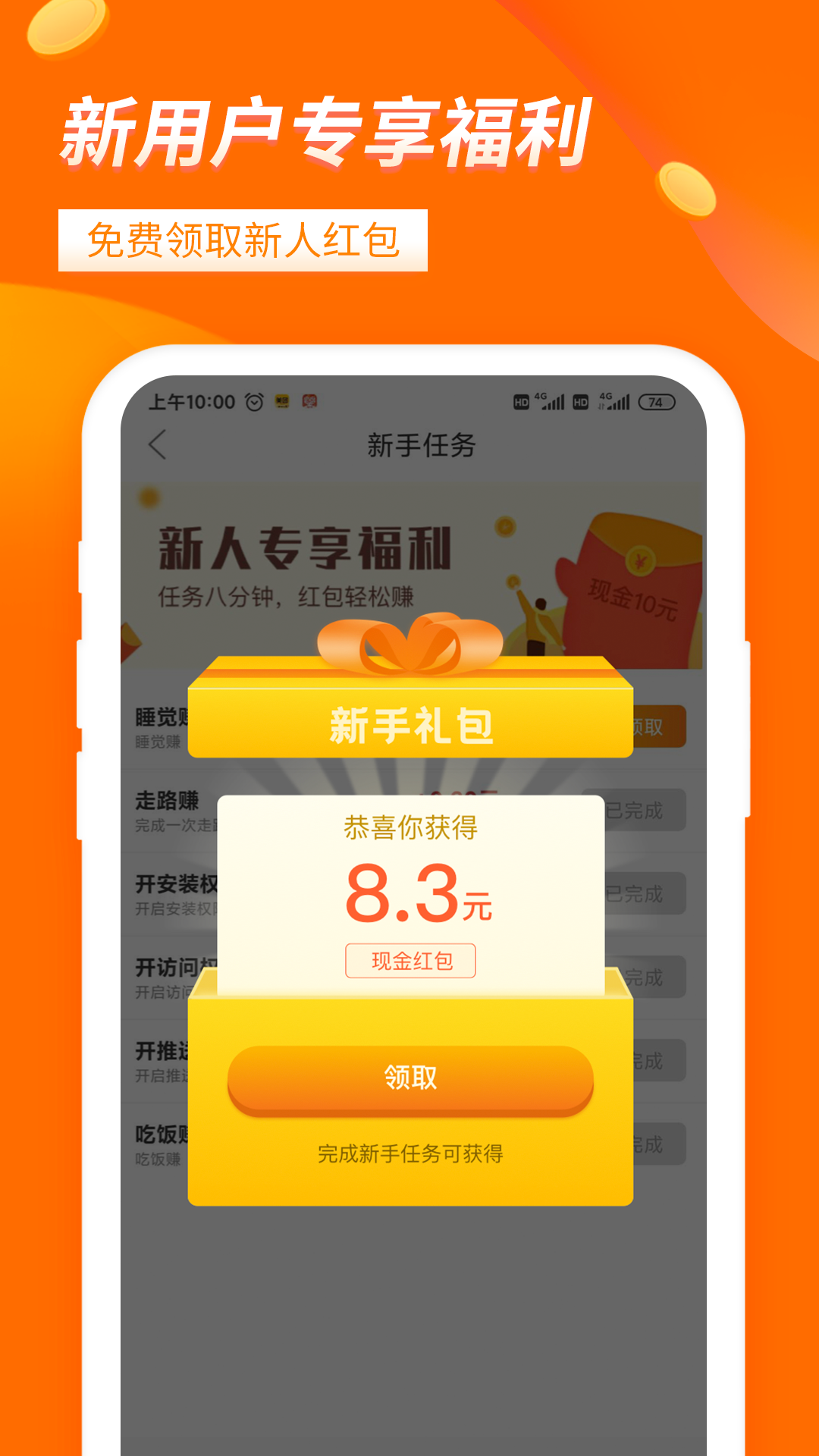This screenshot has height=1456, width=819.
Task: Tap the alarm clock status bar icon
Action: pyautogui.click(x=253, y=402)
